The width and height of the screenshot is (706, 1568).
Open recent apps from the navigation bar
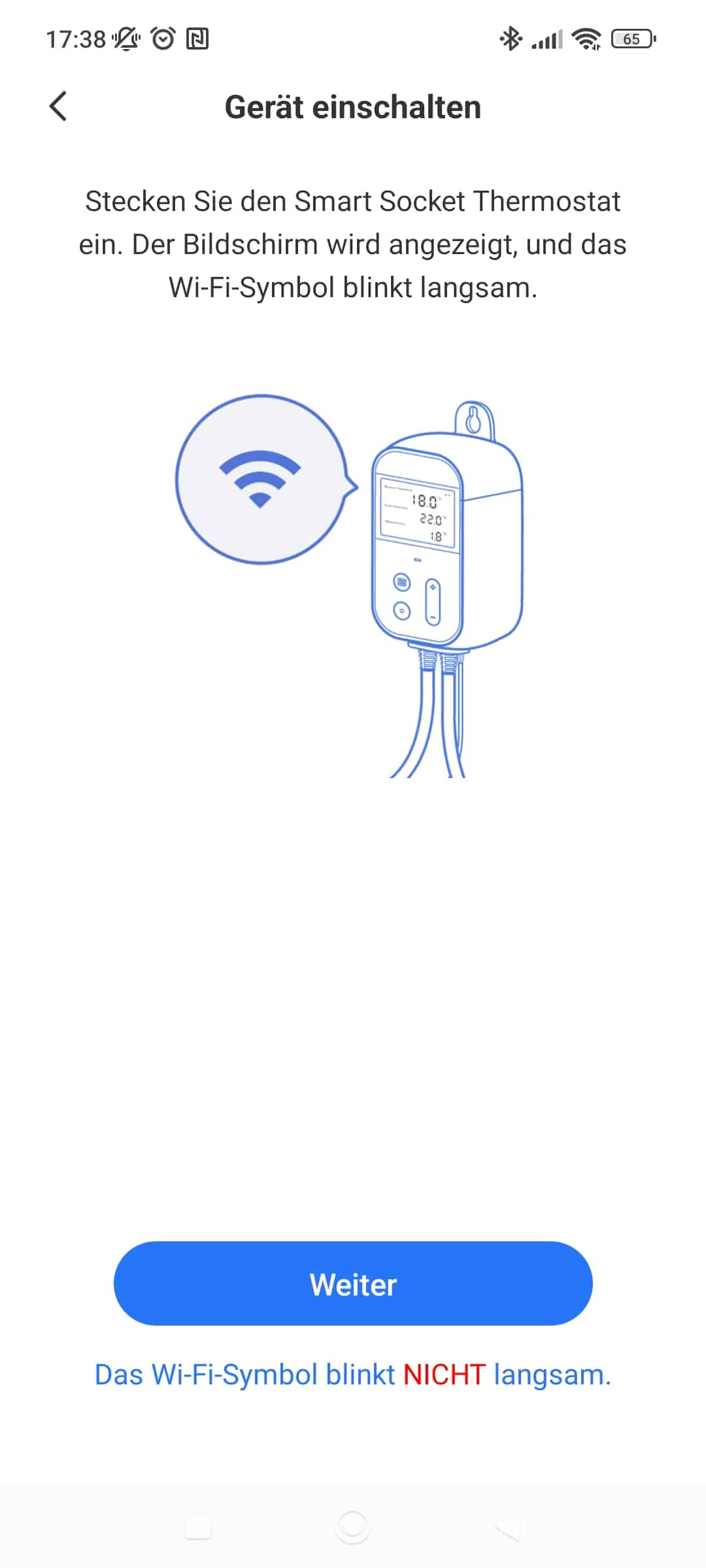[x=198, y=1527]
